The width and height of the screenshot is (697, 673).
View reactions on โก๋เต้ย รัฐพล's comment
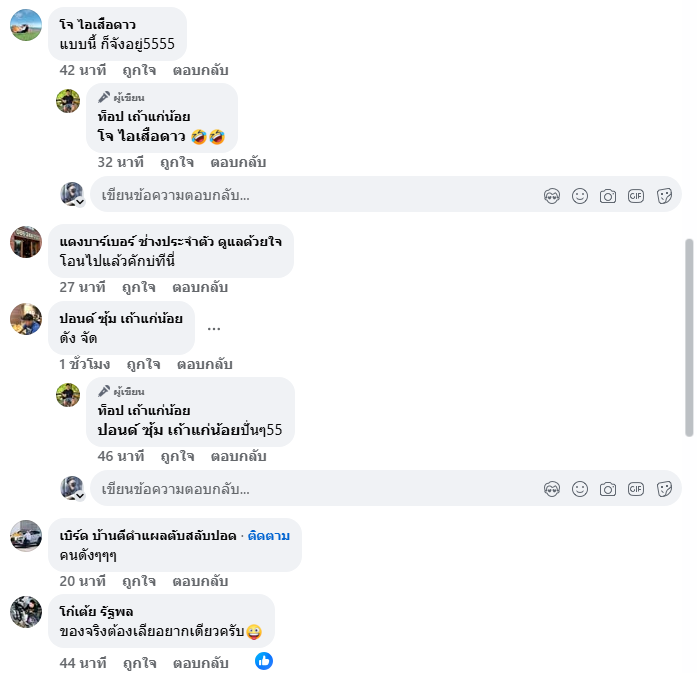(x=264, y=661)
